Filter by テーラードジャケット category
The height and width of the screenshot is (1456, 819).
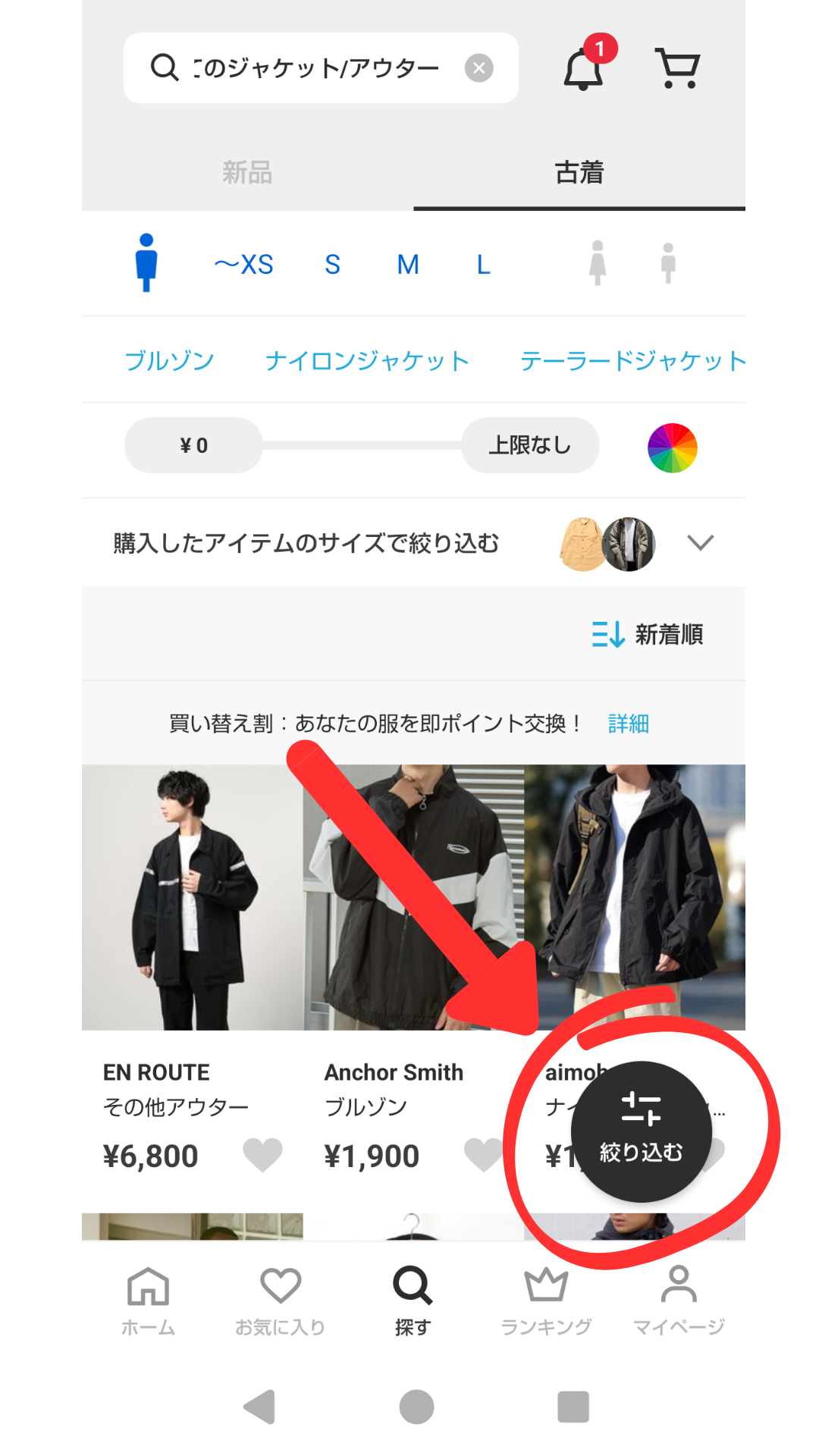632,361
